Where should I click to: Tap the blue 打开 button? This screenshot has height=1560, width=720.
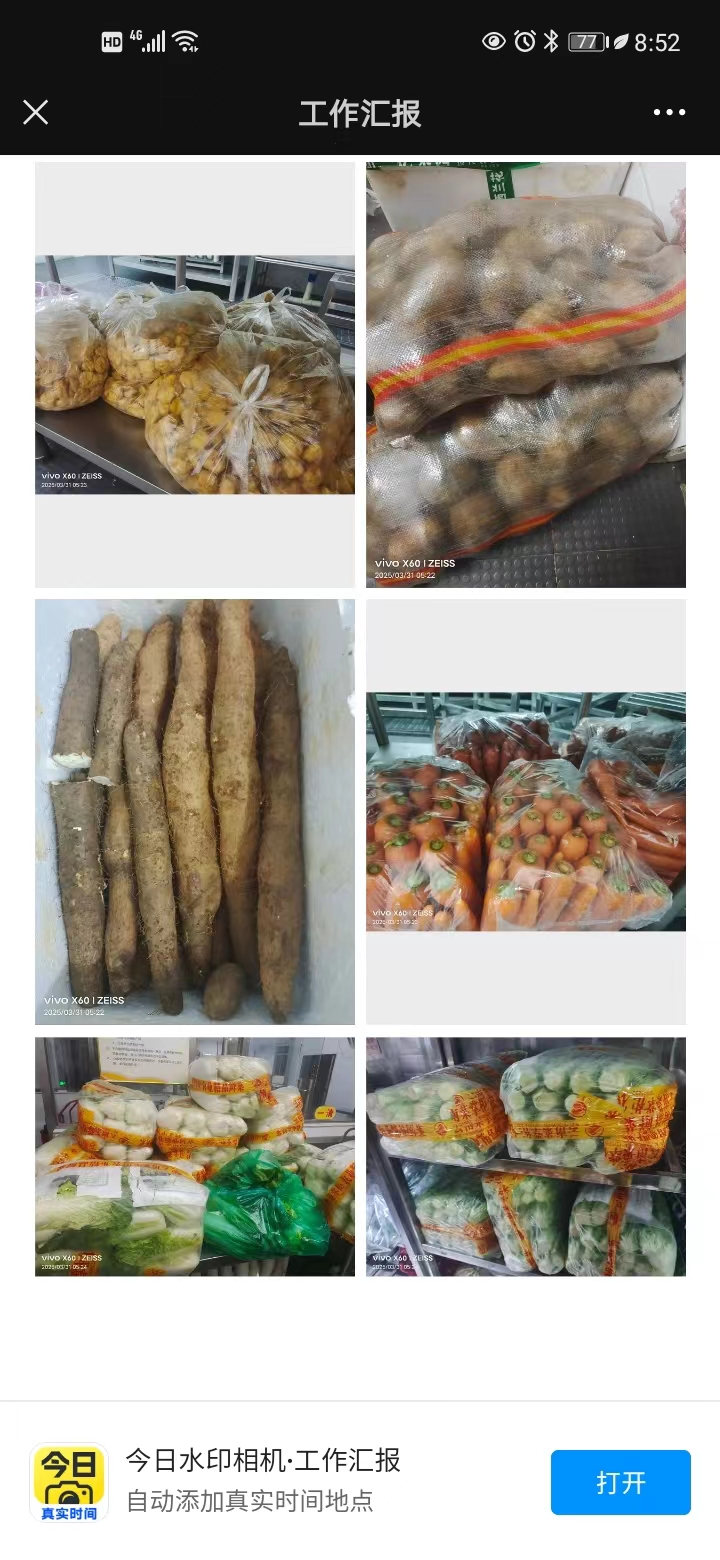tap(620, 1482)
